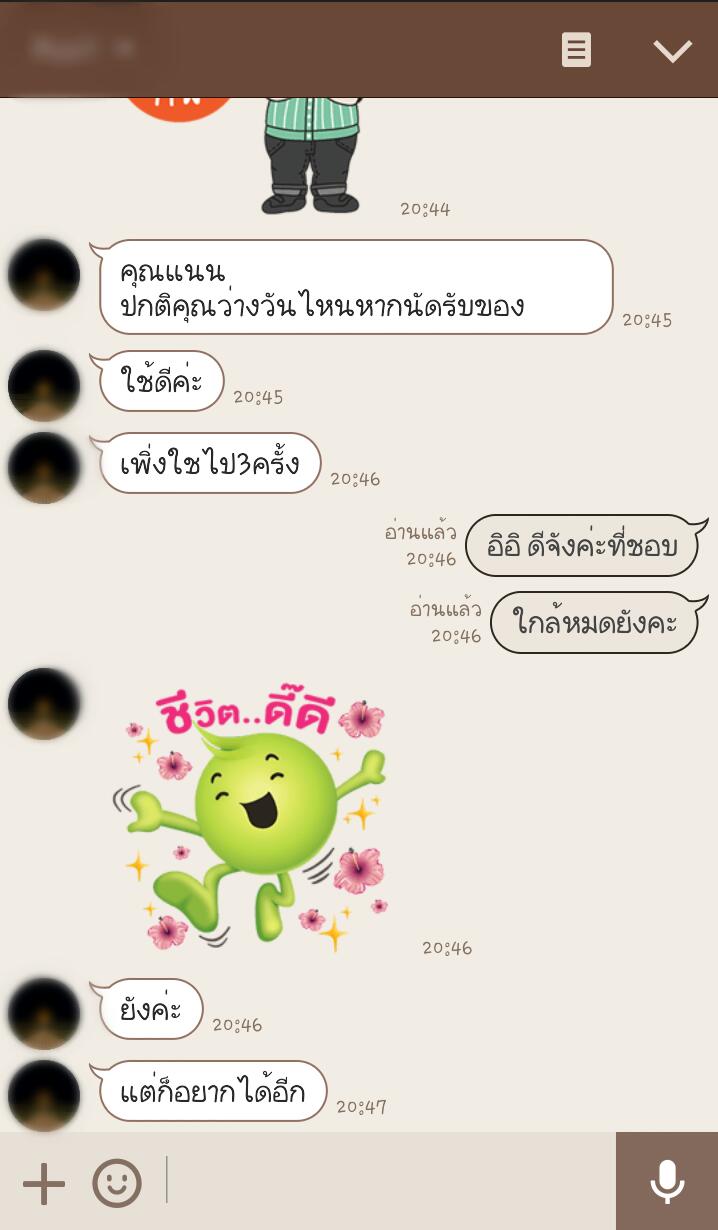Focus the message text field

tap(390, 1182)
